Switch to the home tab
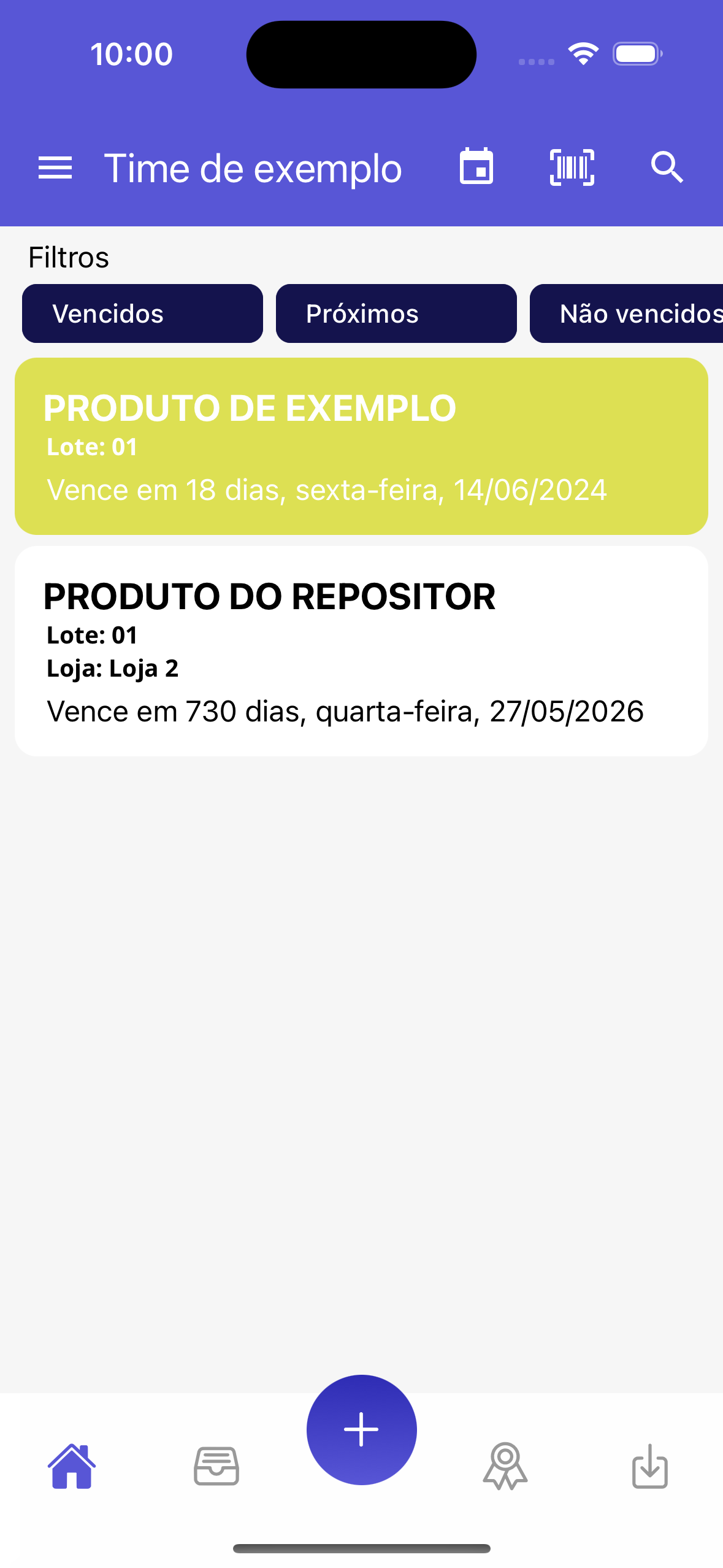 click(x=72, y=1466)
